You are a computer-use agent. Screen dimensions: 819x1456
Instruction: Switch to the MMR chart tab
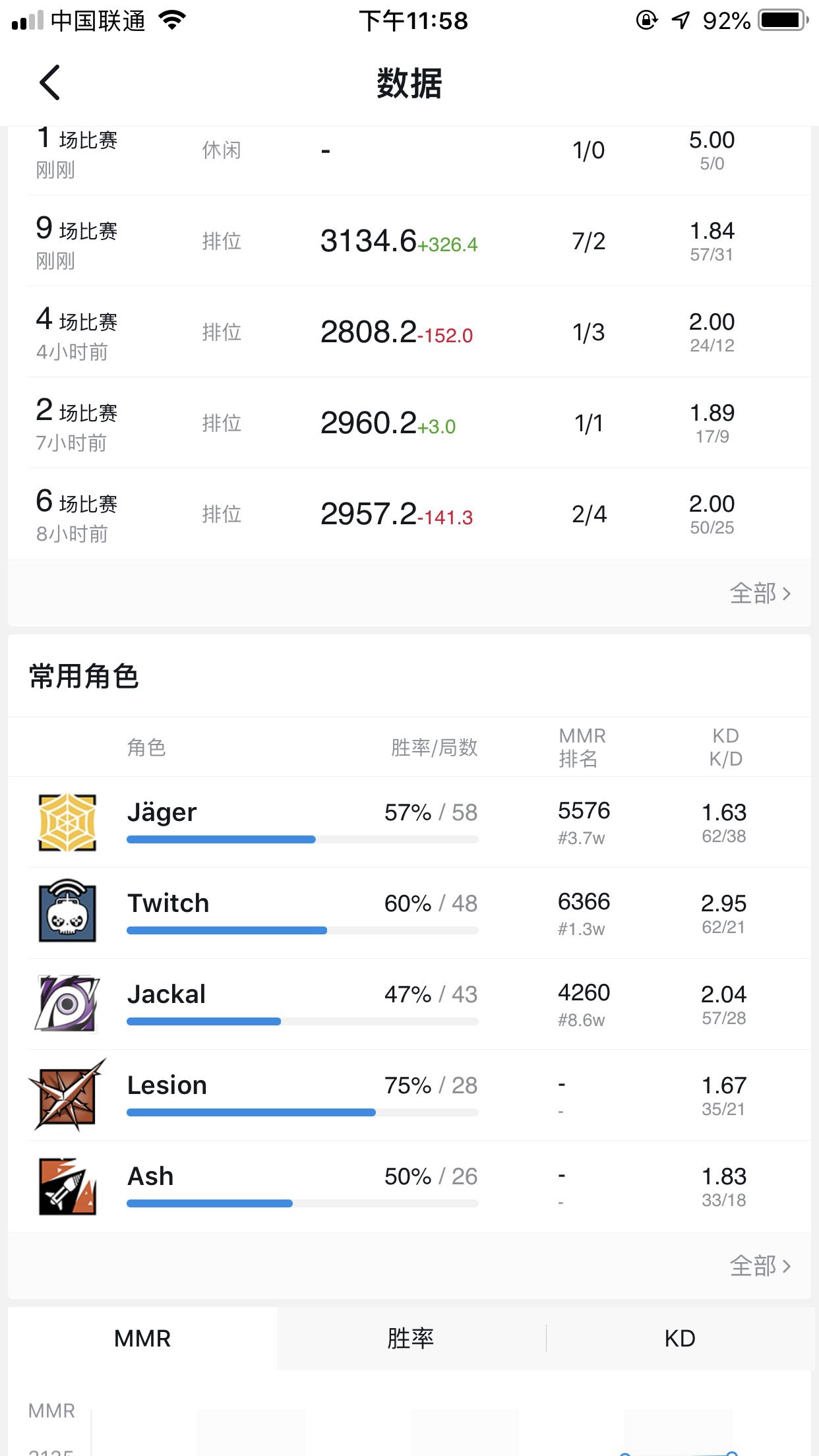(142, 1339)
